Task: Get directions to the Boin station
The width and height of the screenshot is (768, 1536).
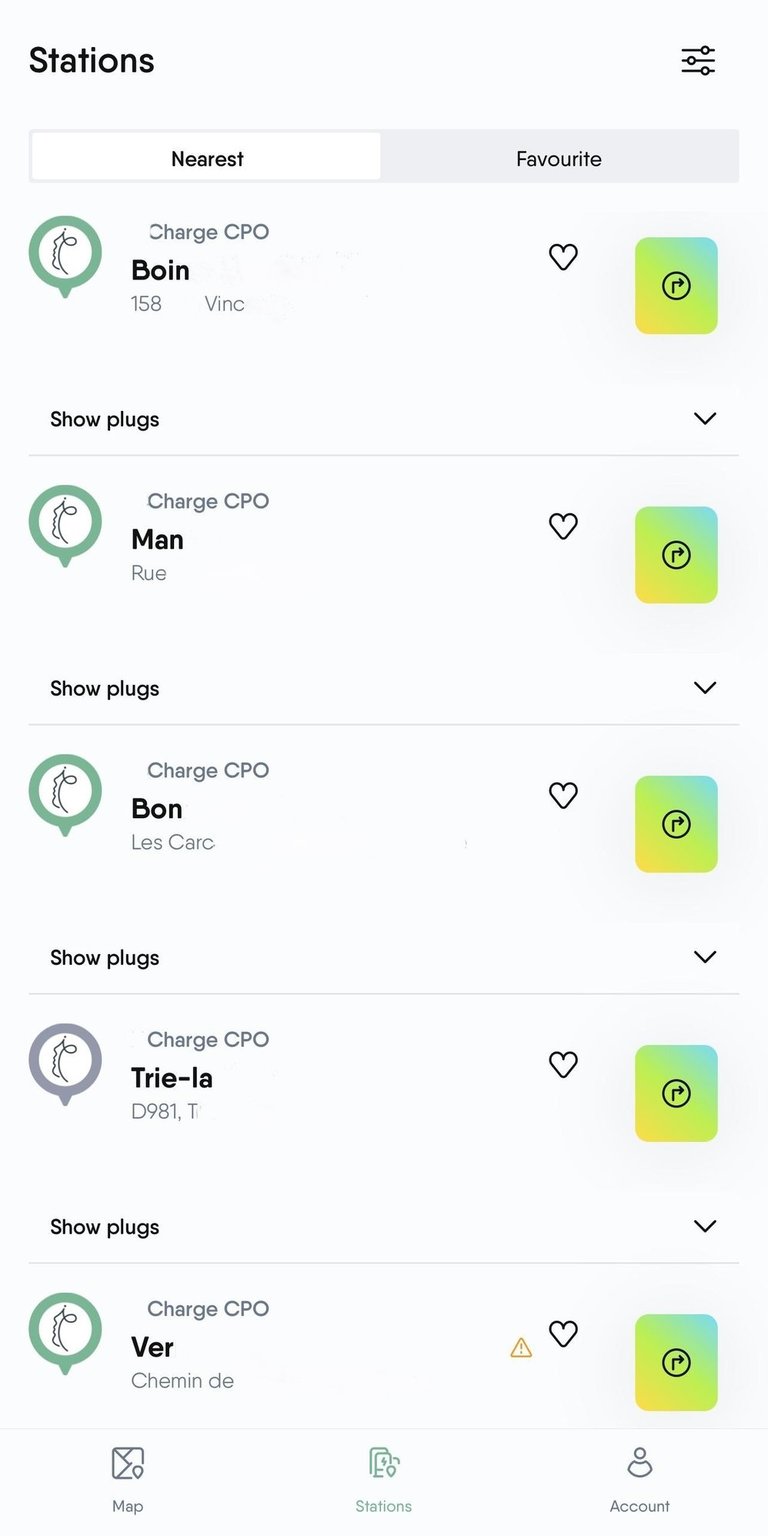Action: point(676,286)
